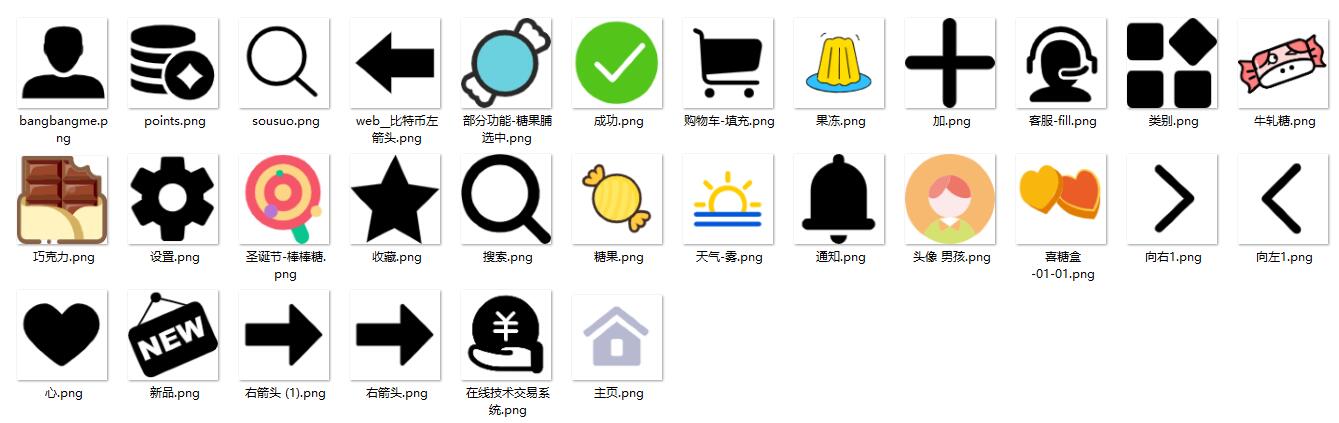Select the 搜索.png file
The height and width of the screenshot is (423, 1339).
[506, 199]
